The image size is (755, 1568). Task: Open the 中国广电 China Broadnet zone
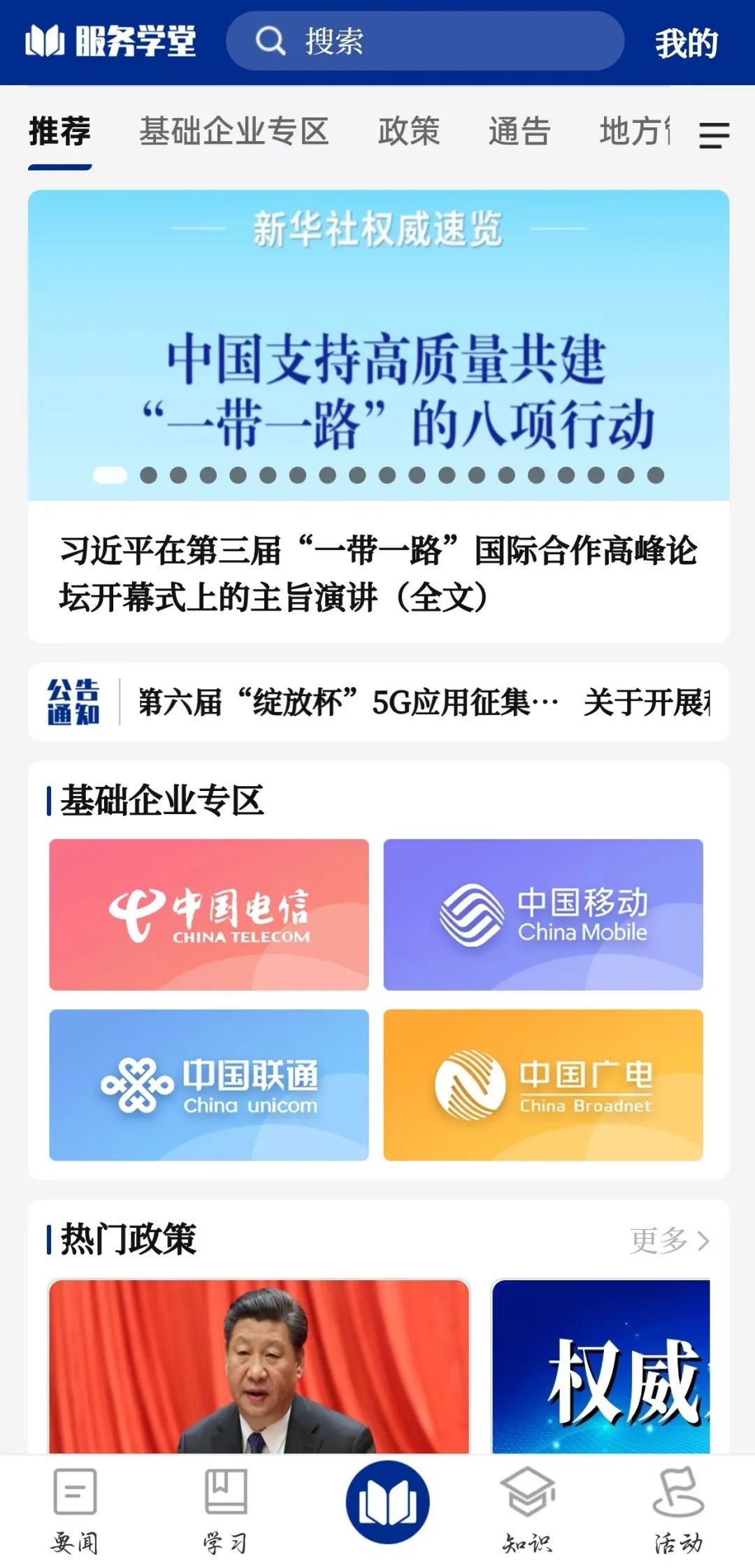[x=543, y=1084]
